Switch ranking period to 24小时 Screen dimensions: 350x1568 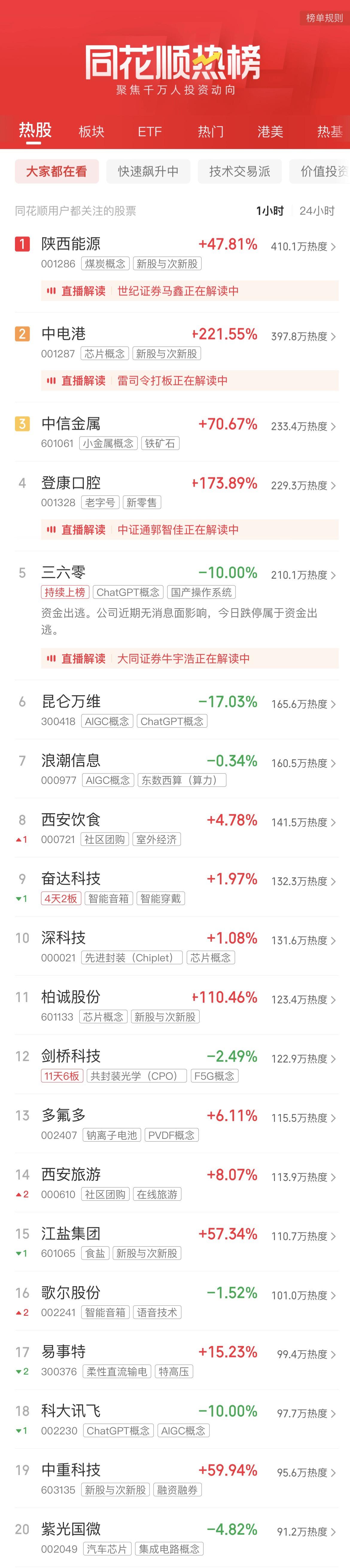point(316,211)
